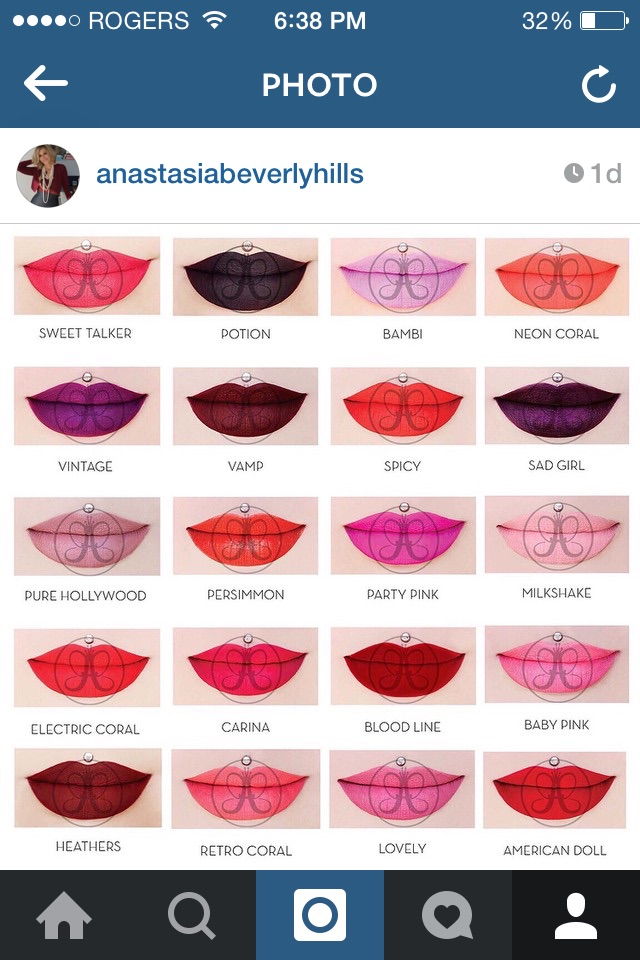This screenshot has width=640, height=960.
Task: Open the Search and Explore tab
Action: [192, 915]
